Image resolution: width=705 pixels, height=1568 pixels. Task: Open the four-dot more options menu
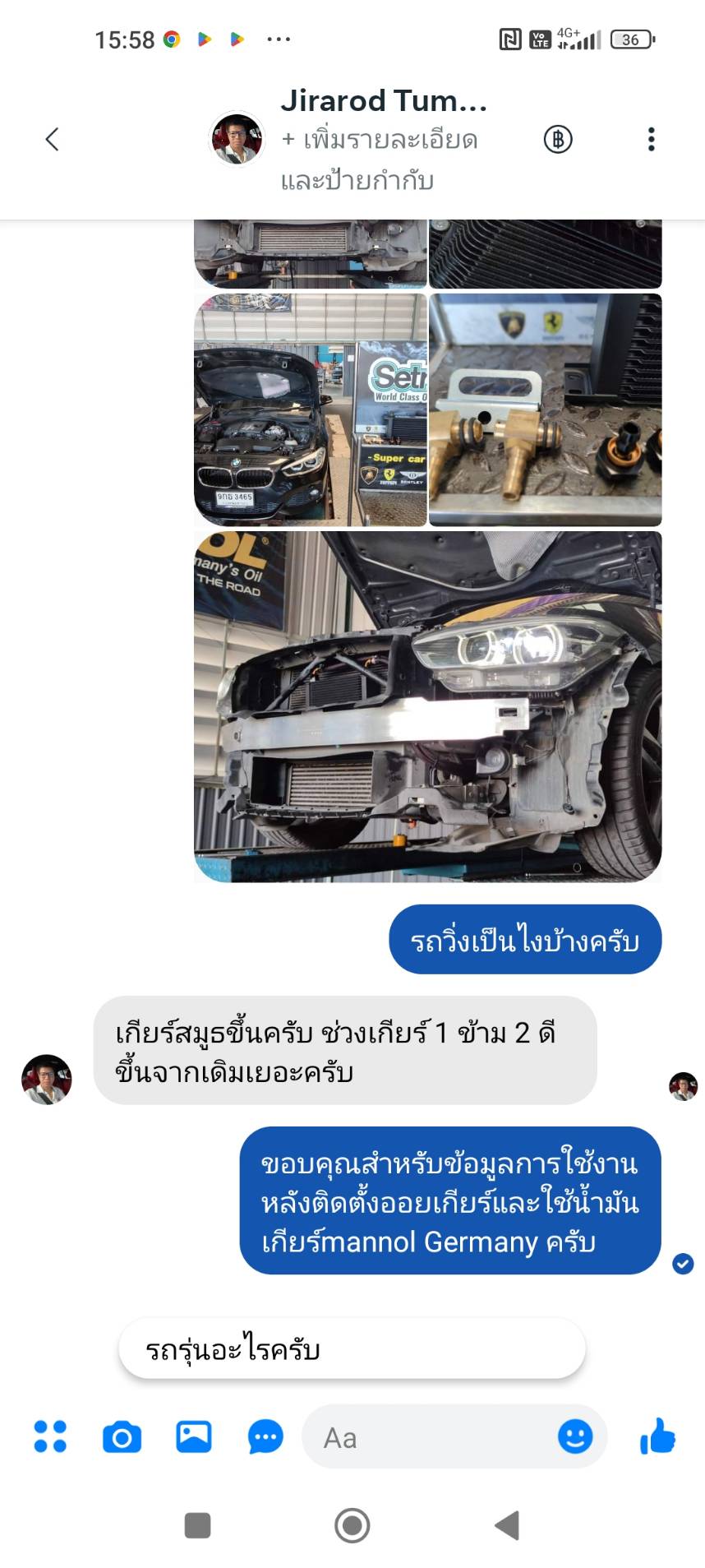point(50,1436)
